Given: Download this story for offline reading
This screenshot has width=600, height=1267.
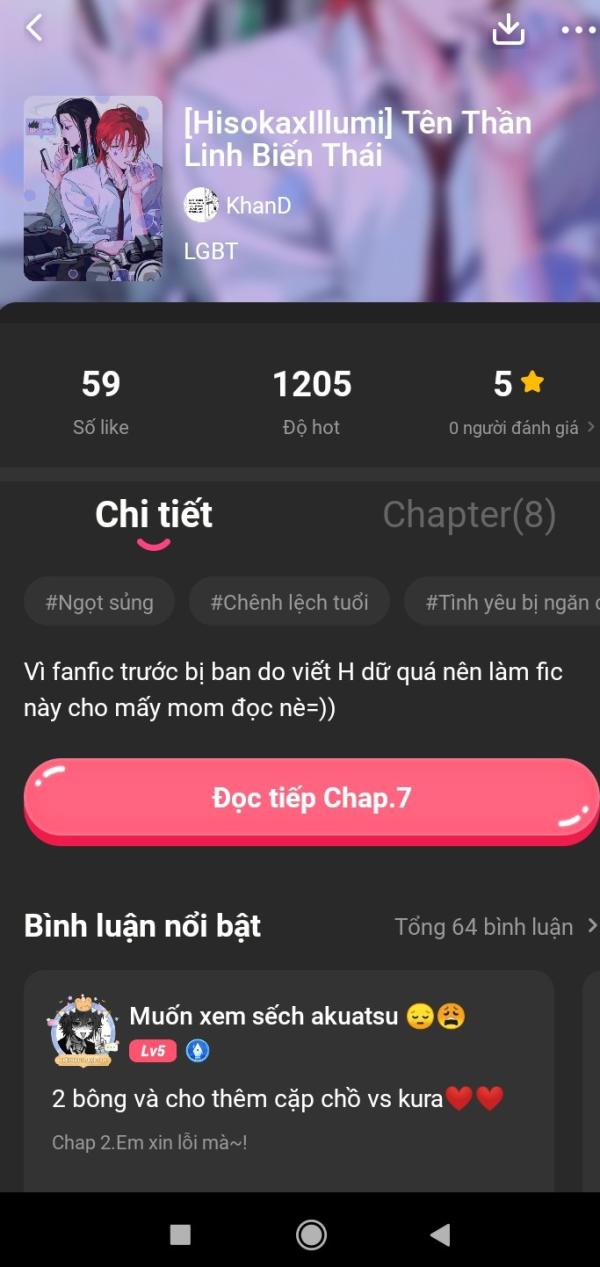Looking at the screenshot, I should [x=508, y=30].
